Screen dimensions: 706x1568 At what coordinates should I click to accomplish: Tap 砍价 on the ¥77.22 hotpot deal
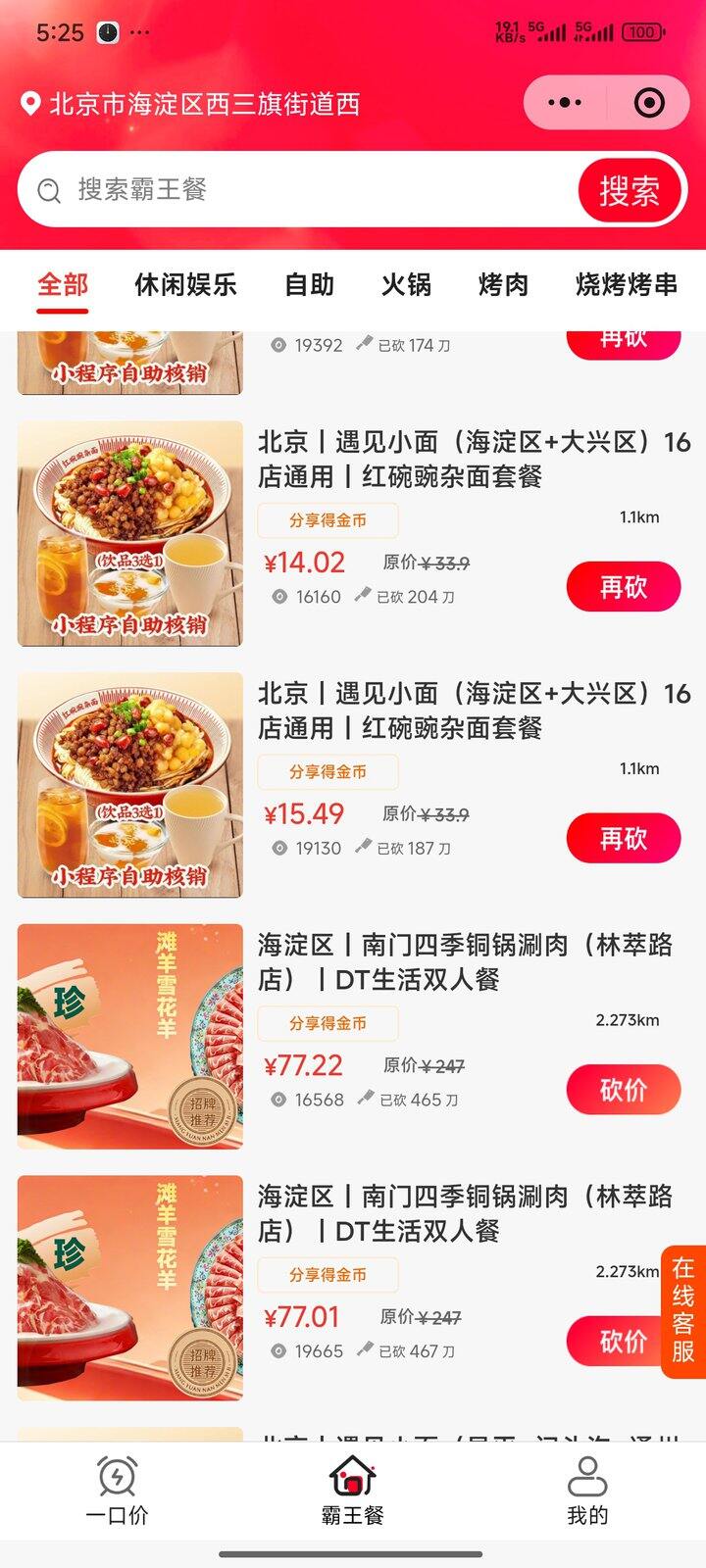click(x=624, y=1090)
